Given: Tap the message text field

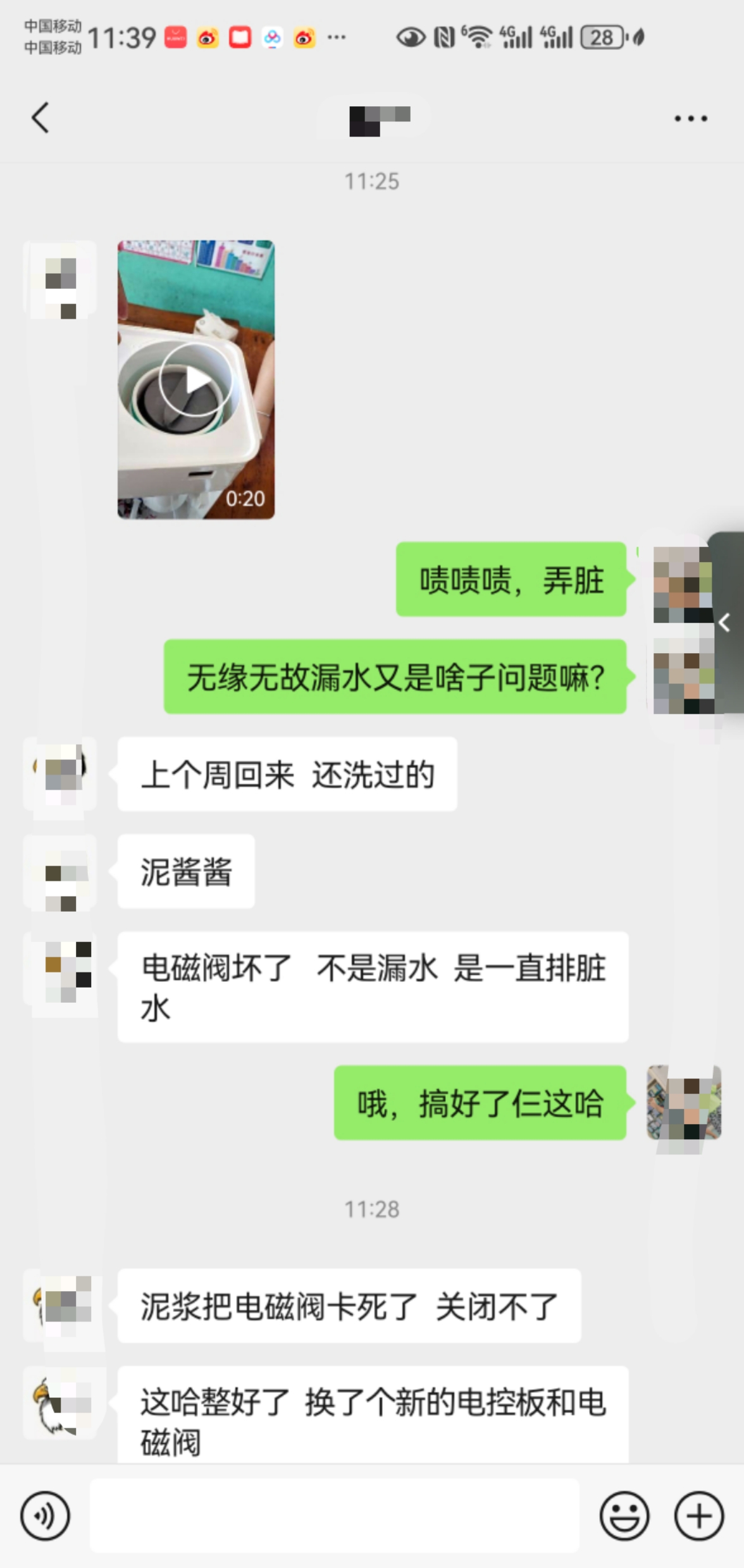Looking at the screenshot, I should (x=334, y=1516).
